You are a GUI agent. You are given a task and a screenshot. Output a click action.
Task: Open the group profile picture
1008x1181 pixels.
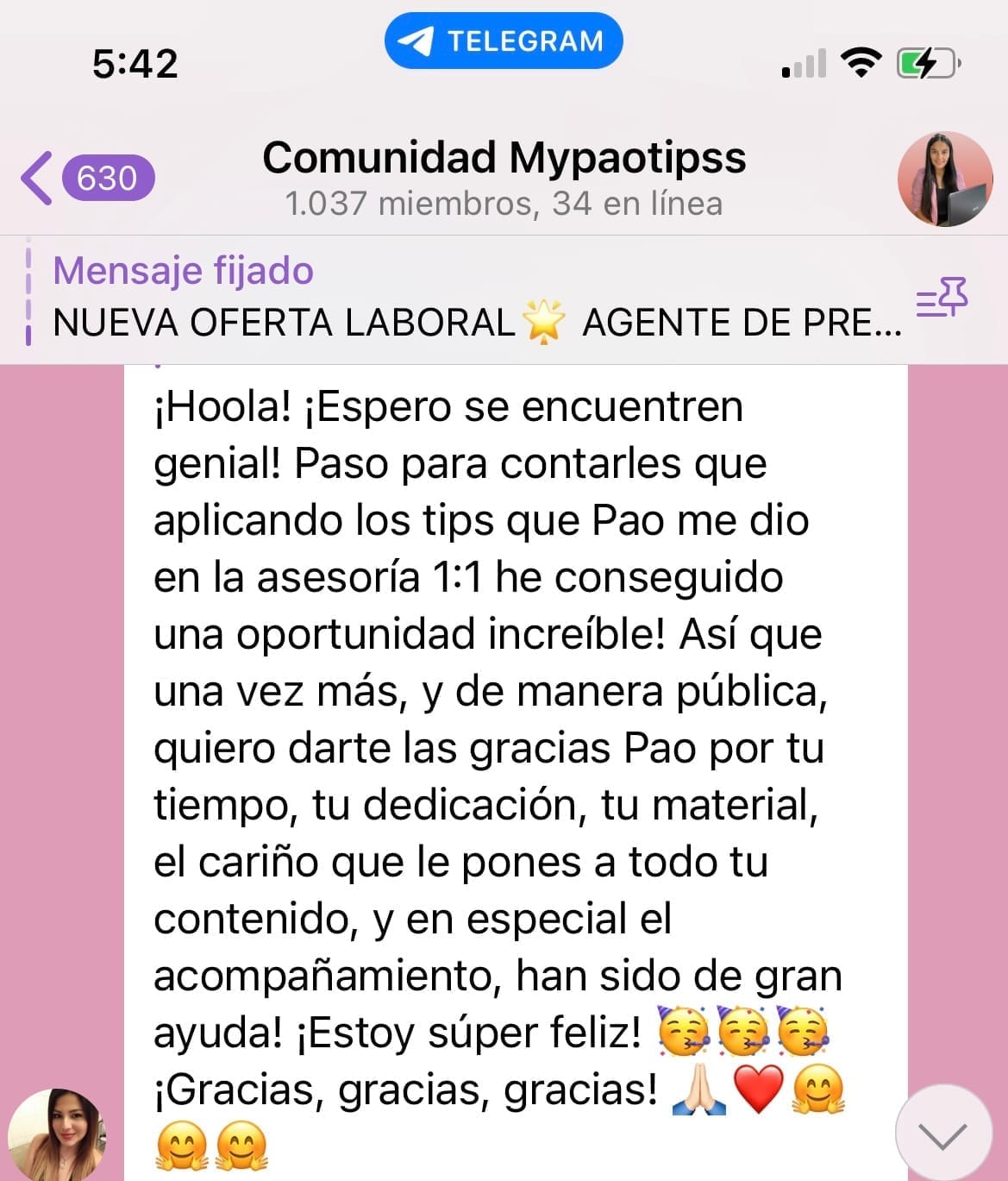point(944,179)
